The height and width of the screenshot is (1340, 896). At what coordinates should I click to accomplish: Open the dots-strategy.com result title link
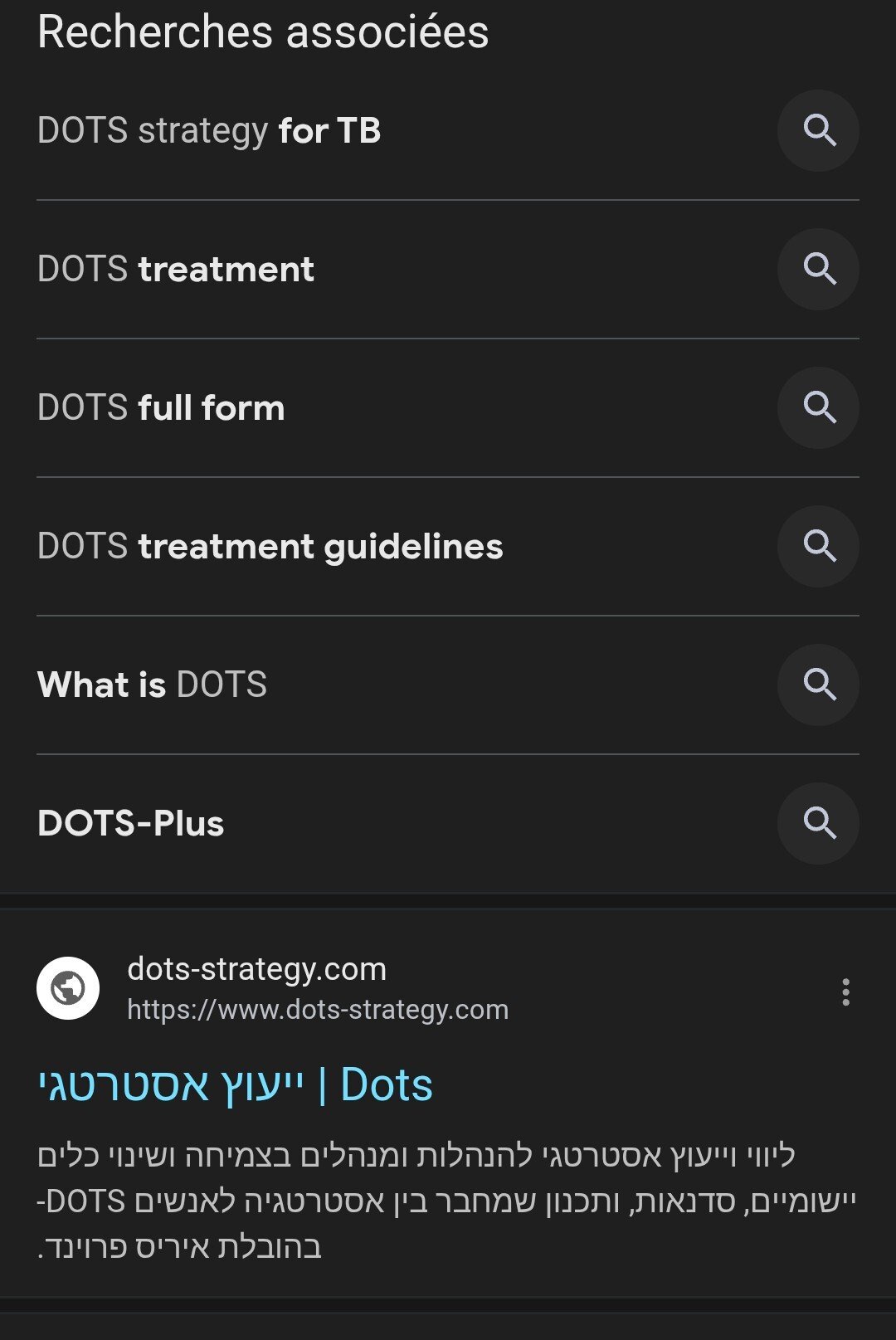point(236,1085)
